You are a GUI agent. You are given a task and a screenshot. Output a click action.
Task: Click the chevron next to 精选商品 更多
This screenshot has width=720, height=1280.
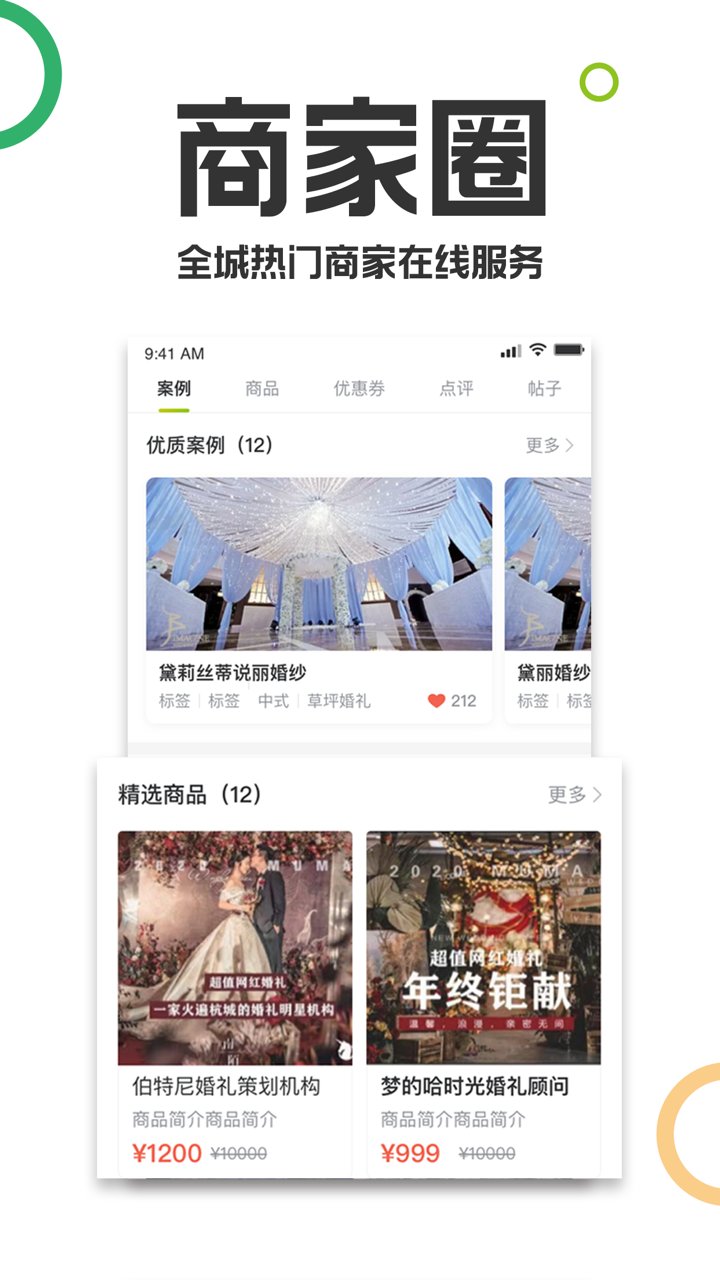594,794
